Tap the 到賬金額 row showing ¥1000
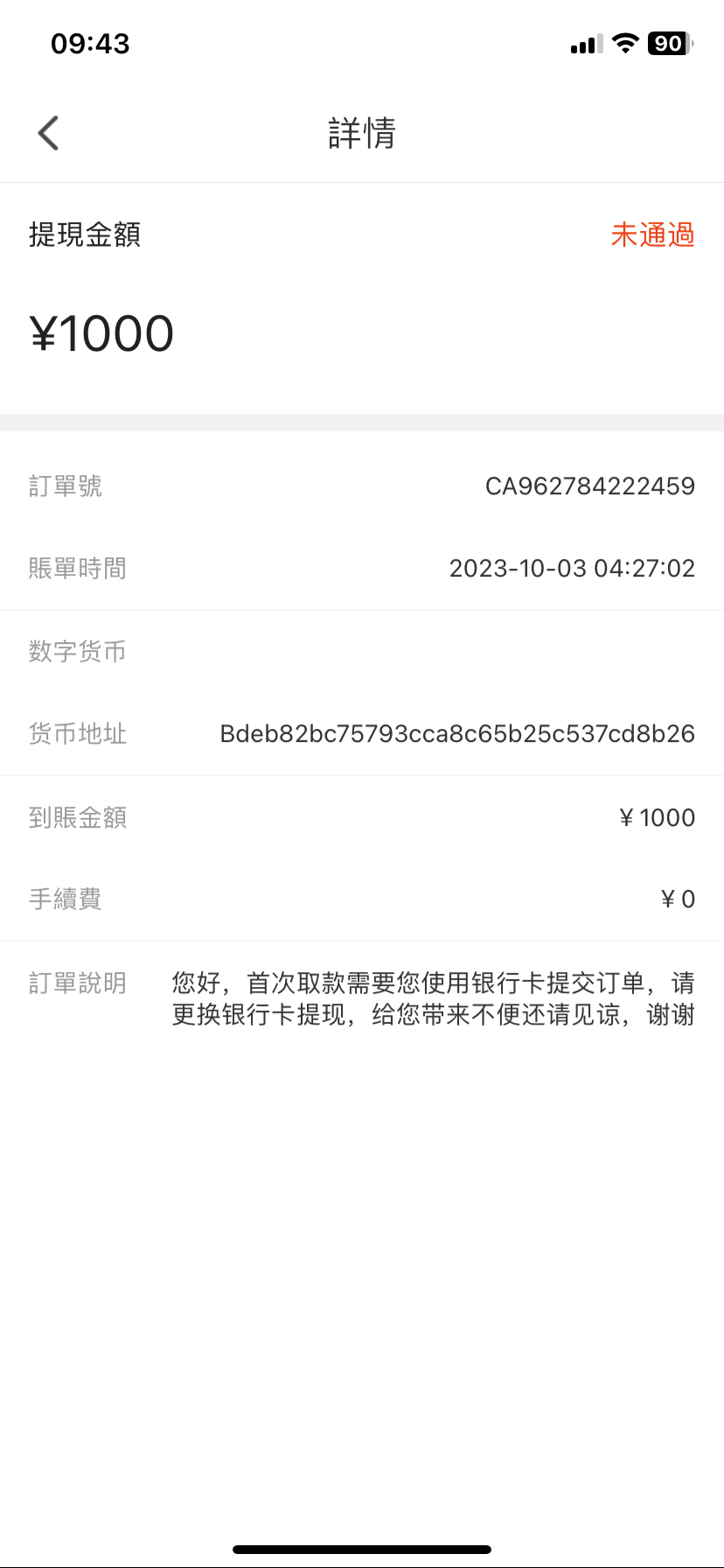This screenshot has height=1568, width=724. 656,817
